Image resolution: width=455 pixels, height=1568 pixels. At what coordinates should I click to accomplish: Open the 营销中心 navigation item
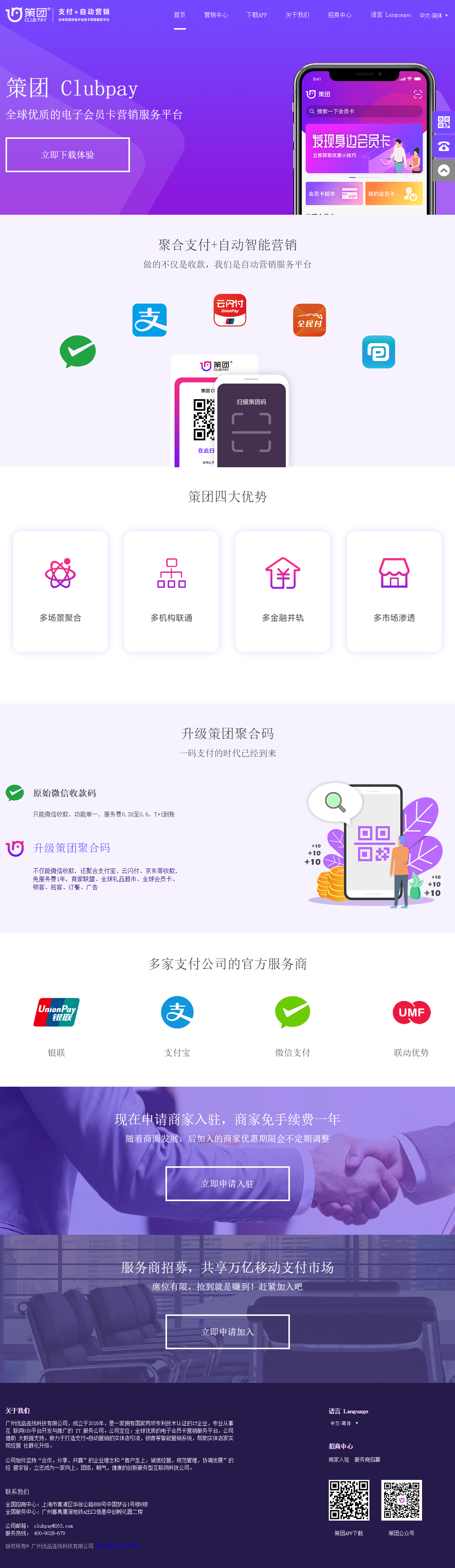coord(216,15)
